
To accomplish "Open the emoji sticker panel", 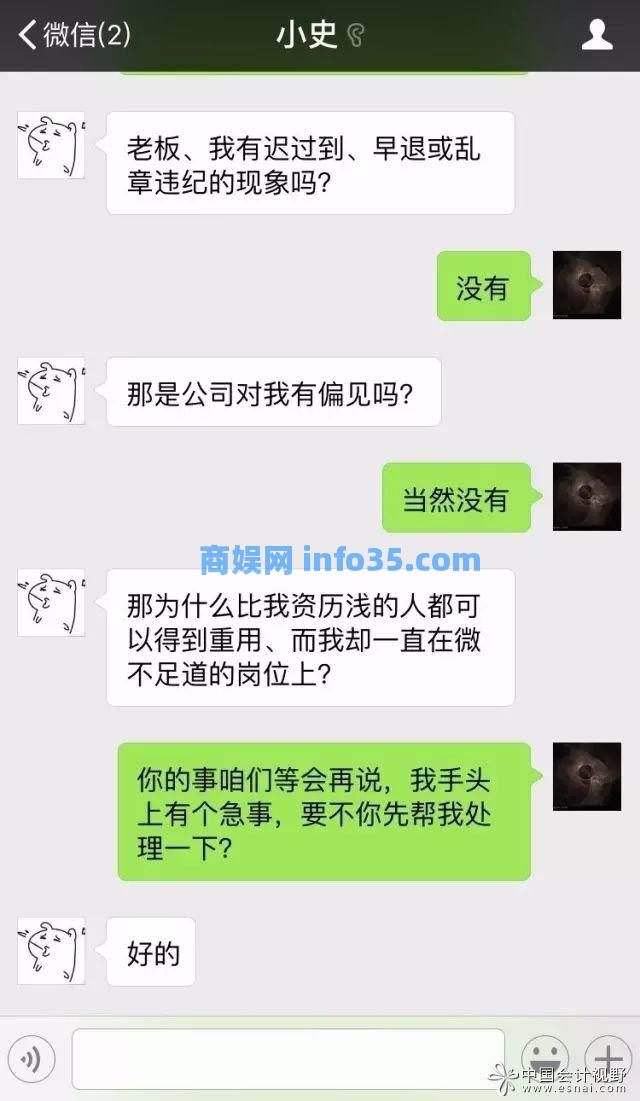I will pyautogui.click(x=544, y=1058).
